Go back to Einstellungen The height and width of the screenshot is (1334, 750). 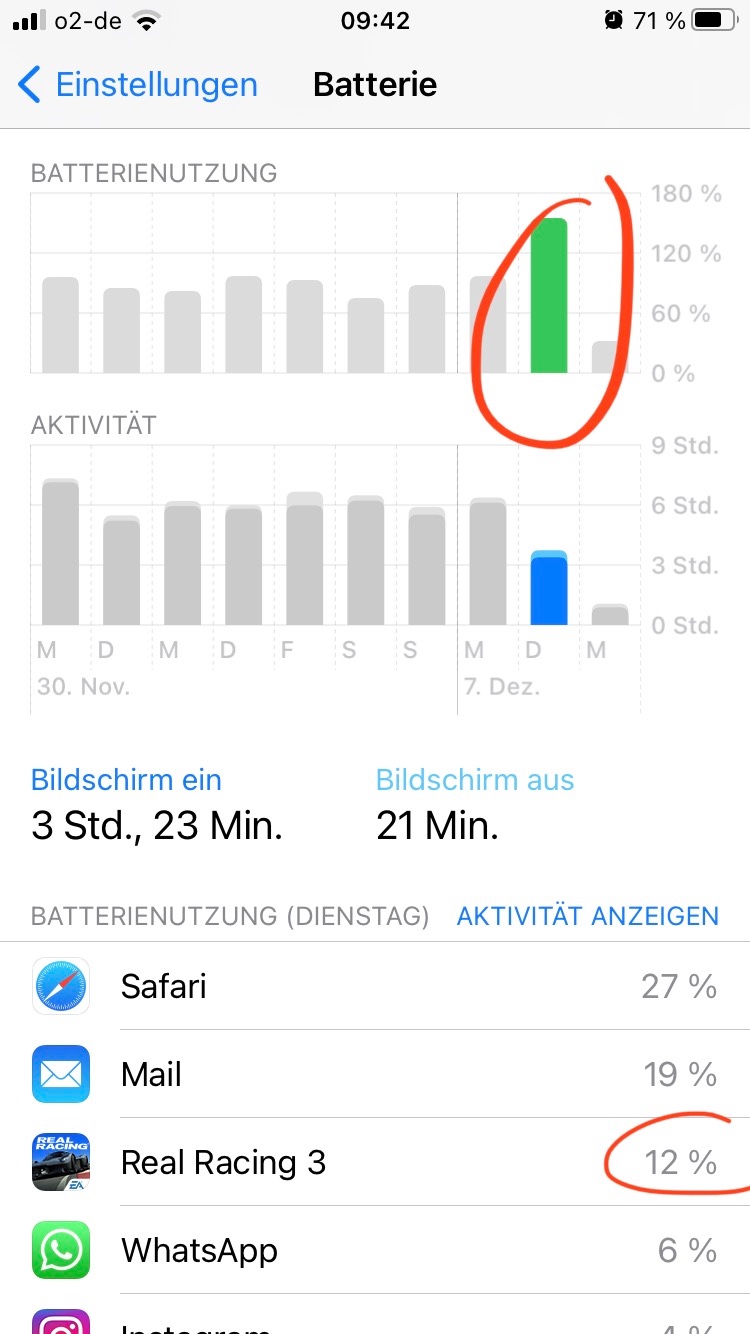pyautogui.click(x=138, y=85)
